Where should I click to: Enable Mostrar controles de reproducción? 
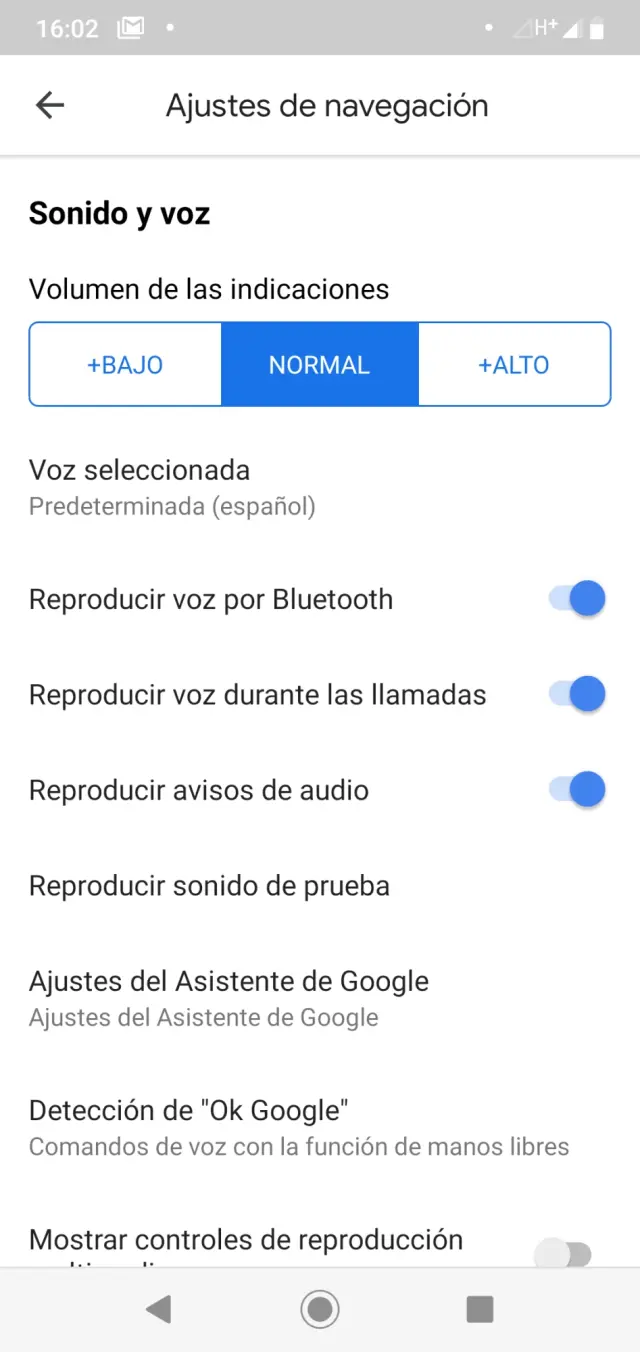tap(563, 1254)
